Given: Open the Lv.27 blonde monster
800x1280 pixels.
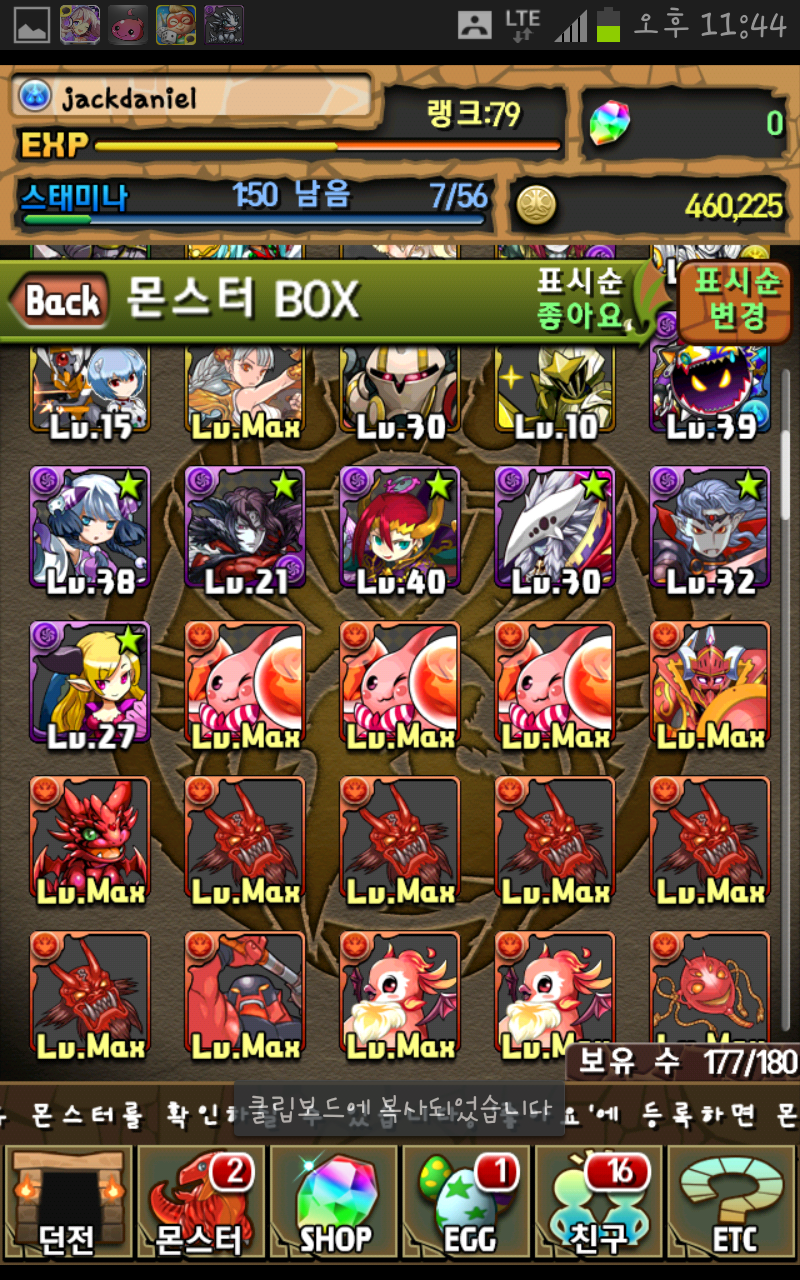Looking at the screenshot, I should [90, 685].
